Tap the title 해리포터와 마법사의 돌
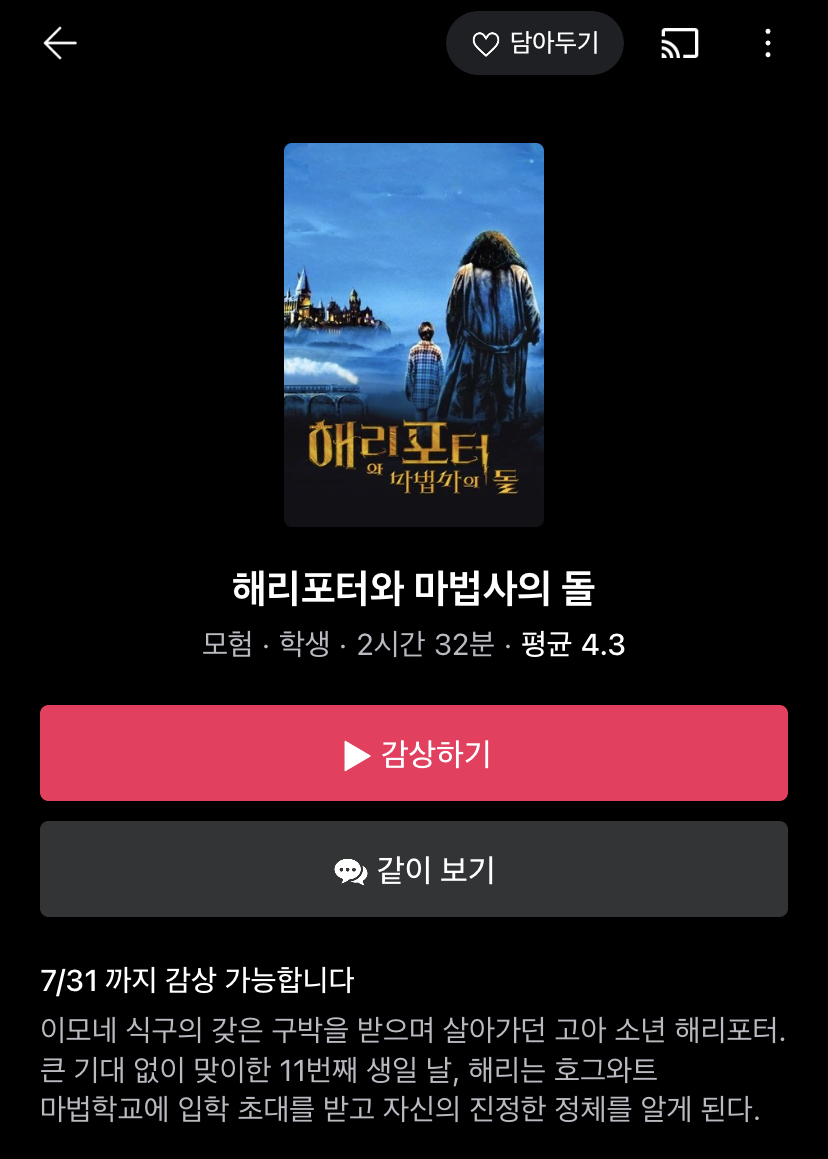This screenshot has height=1159, width=828. 413,591
